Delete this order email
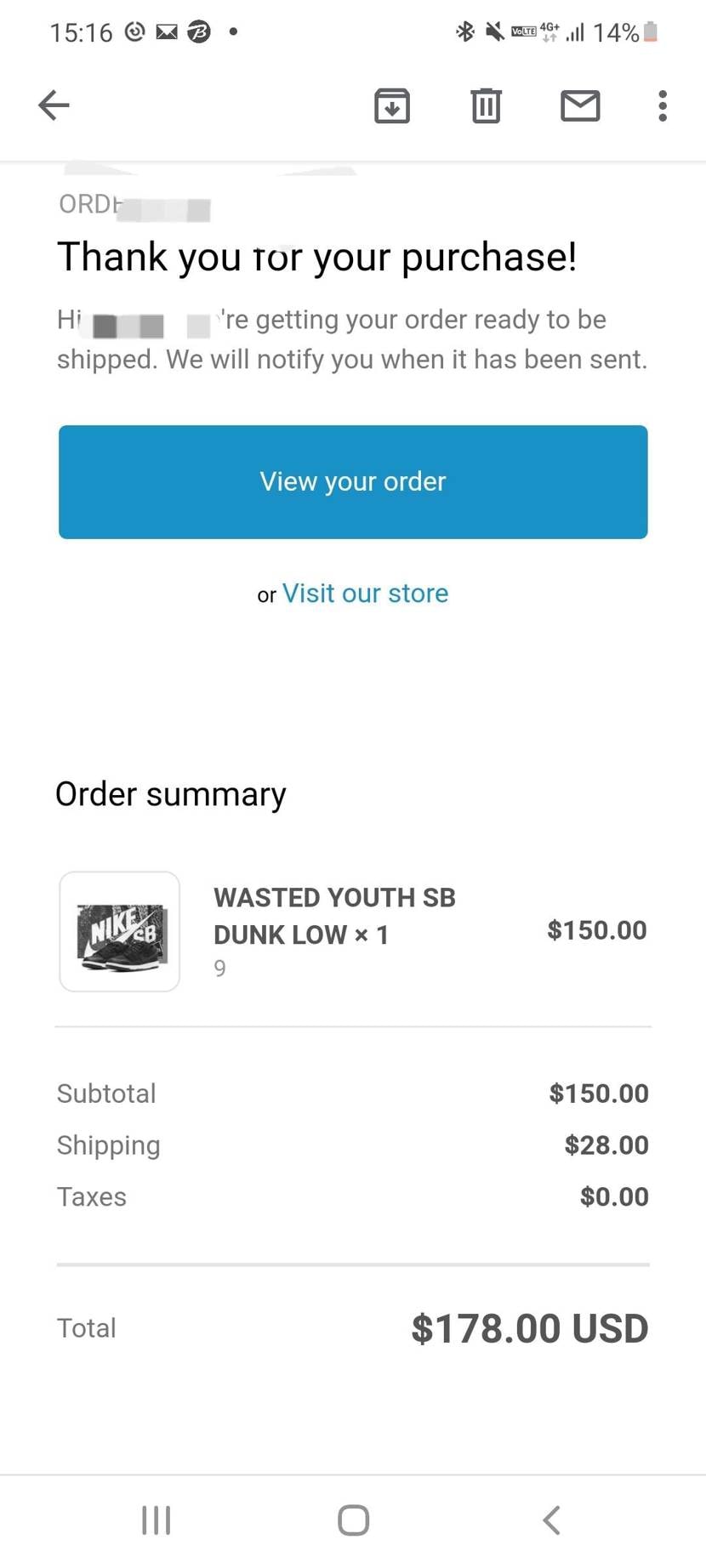Image resolution: width=706 pixels, height=1568 pixels. 486,105
